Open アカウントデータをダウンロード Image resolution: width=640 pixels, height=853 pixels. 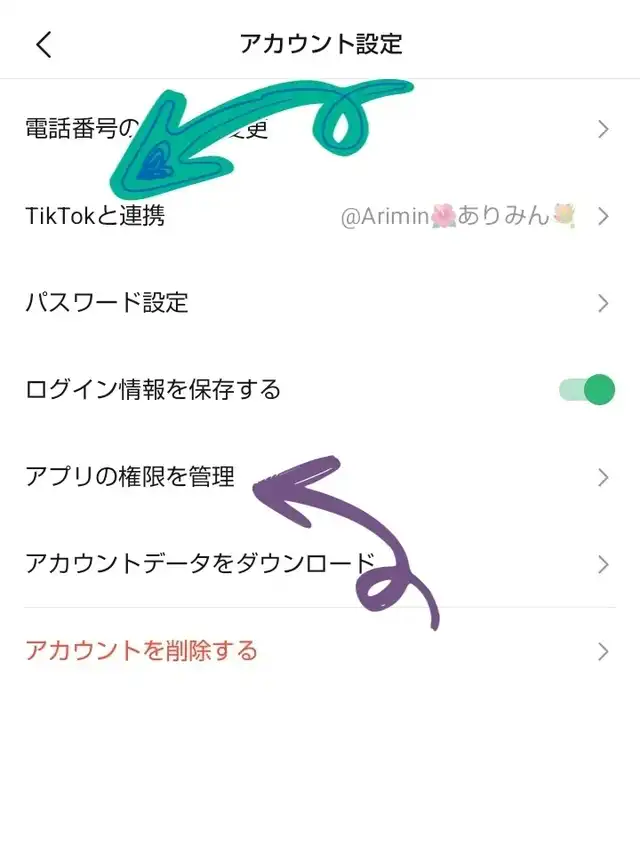click(320, 565)
